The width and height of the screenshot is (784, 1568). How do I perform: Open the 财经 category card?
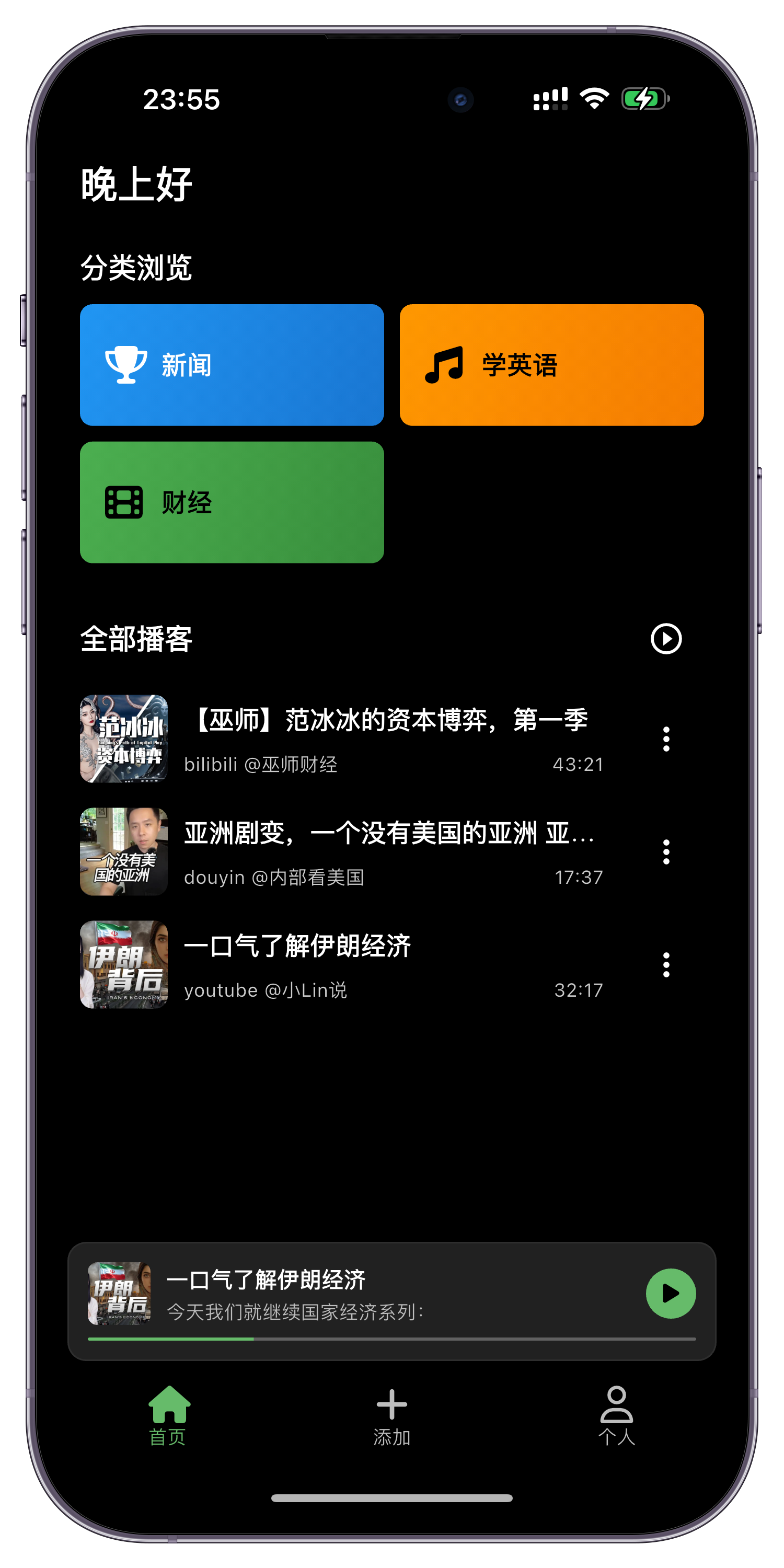point(232,502)
